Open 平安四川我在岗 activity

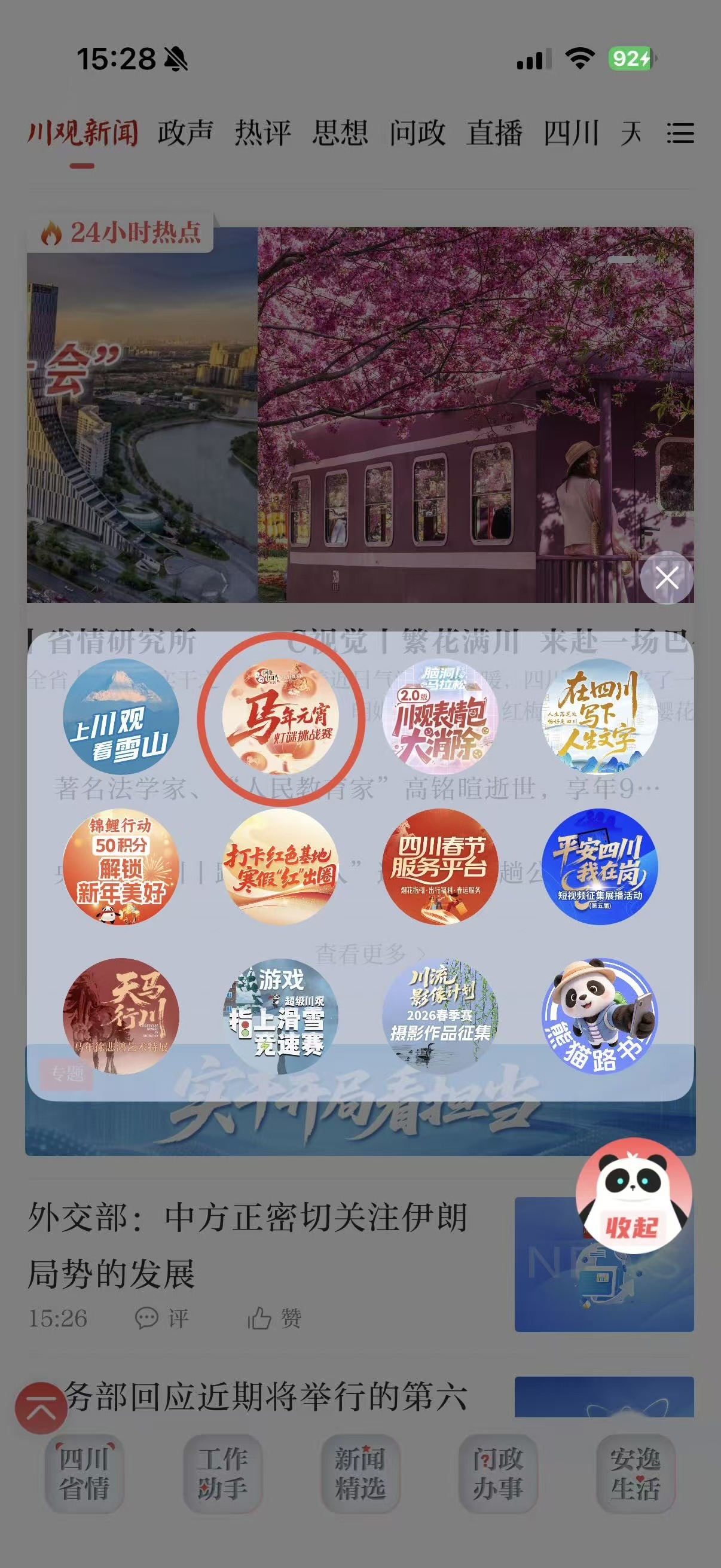(600, 866)
